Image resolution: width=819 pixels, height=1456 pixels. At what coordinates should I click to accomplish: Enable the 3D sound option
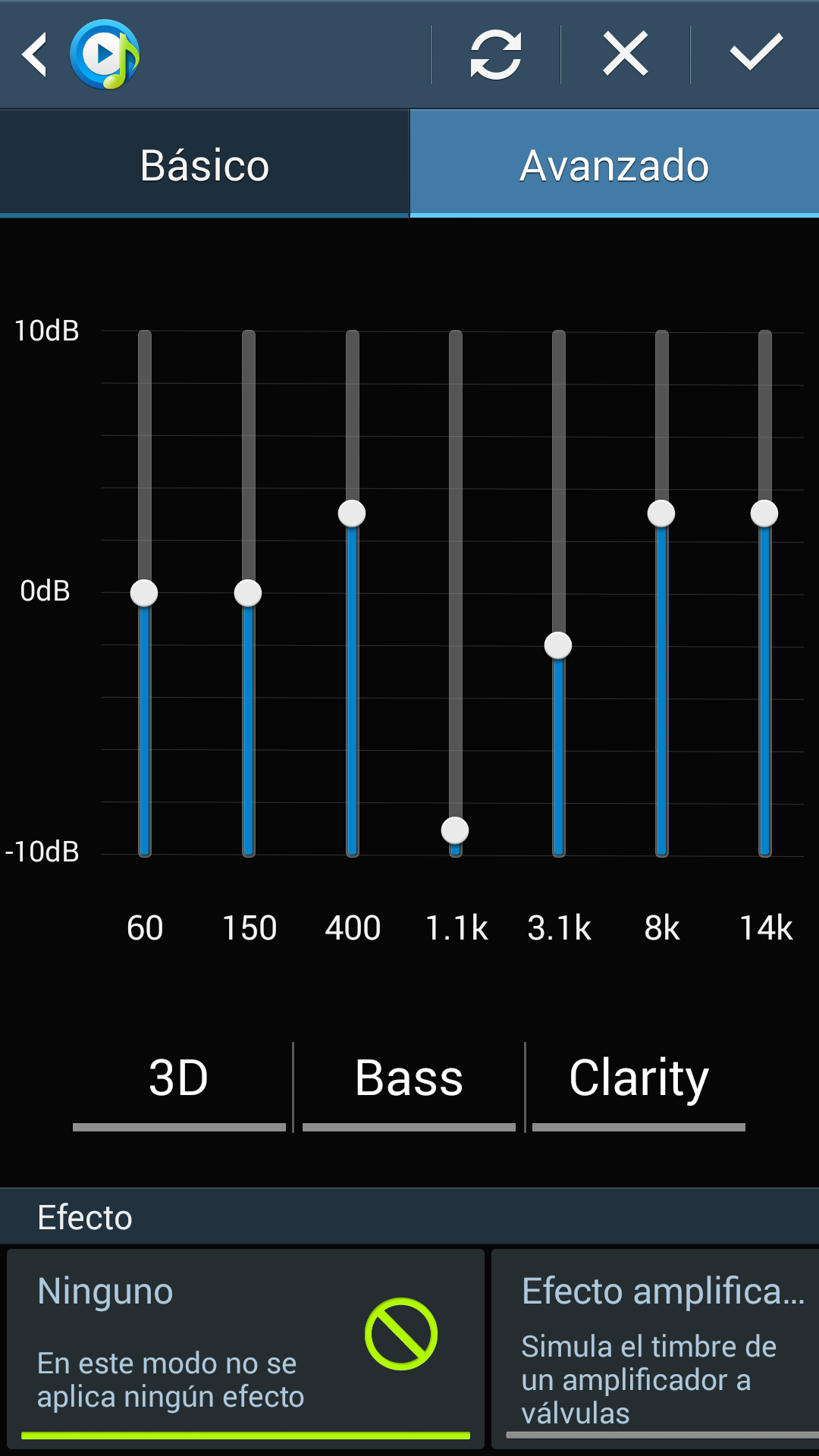coord(179,1081)
